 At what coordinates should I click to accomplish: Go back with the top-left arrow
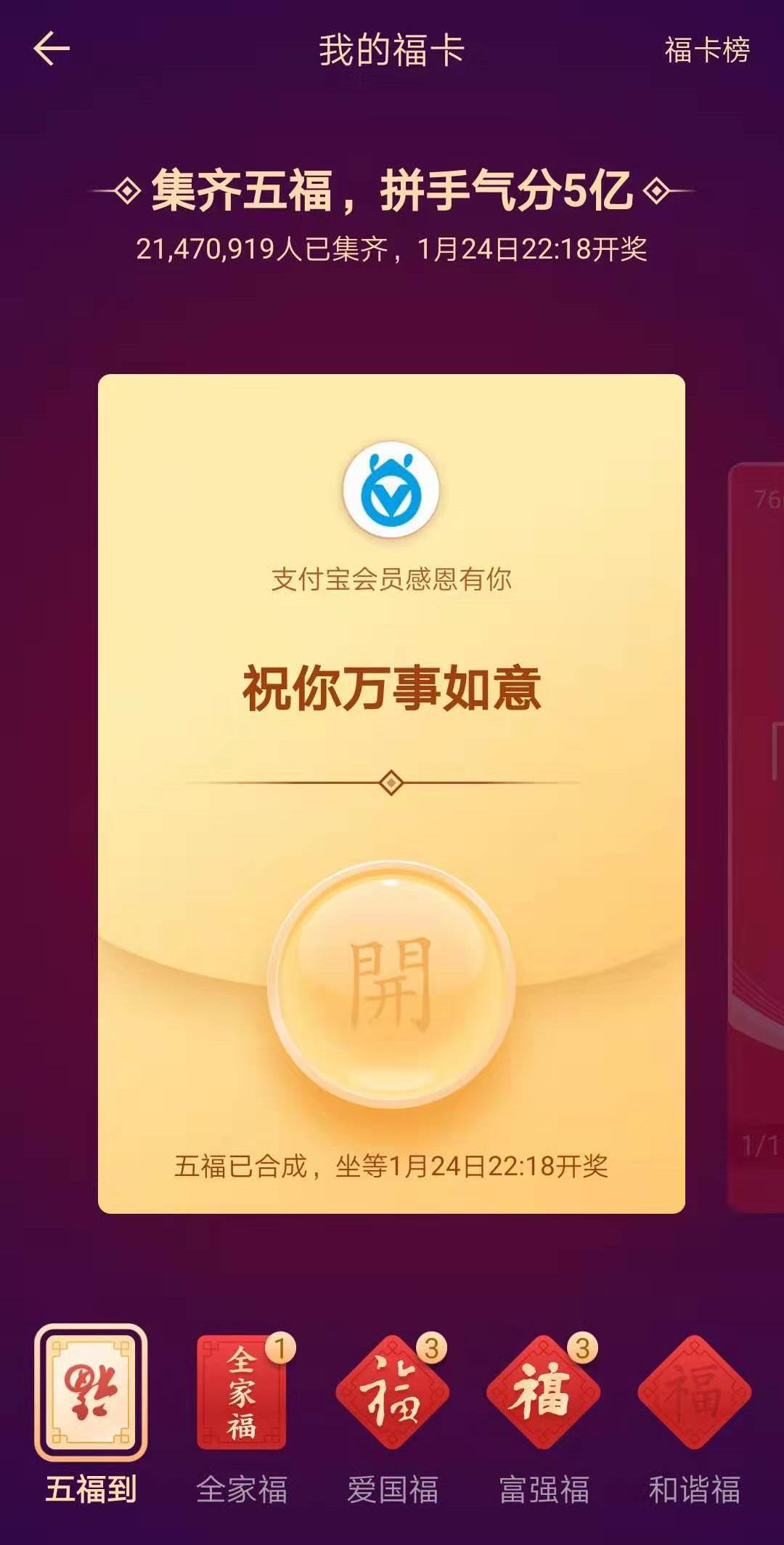coord(51,49)
